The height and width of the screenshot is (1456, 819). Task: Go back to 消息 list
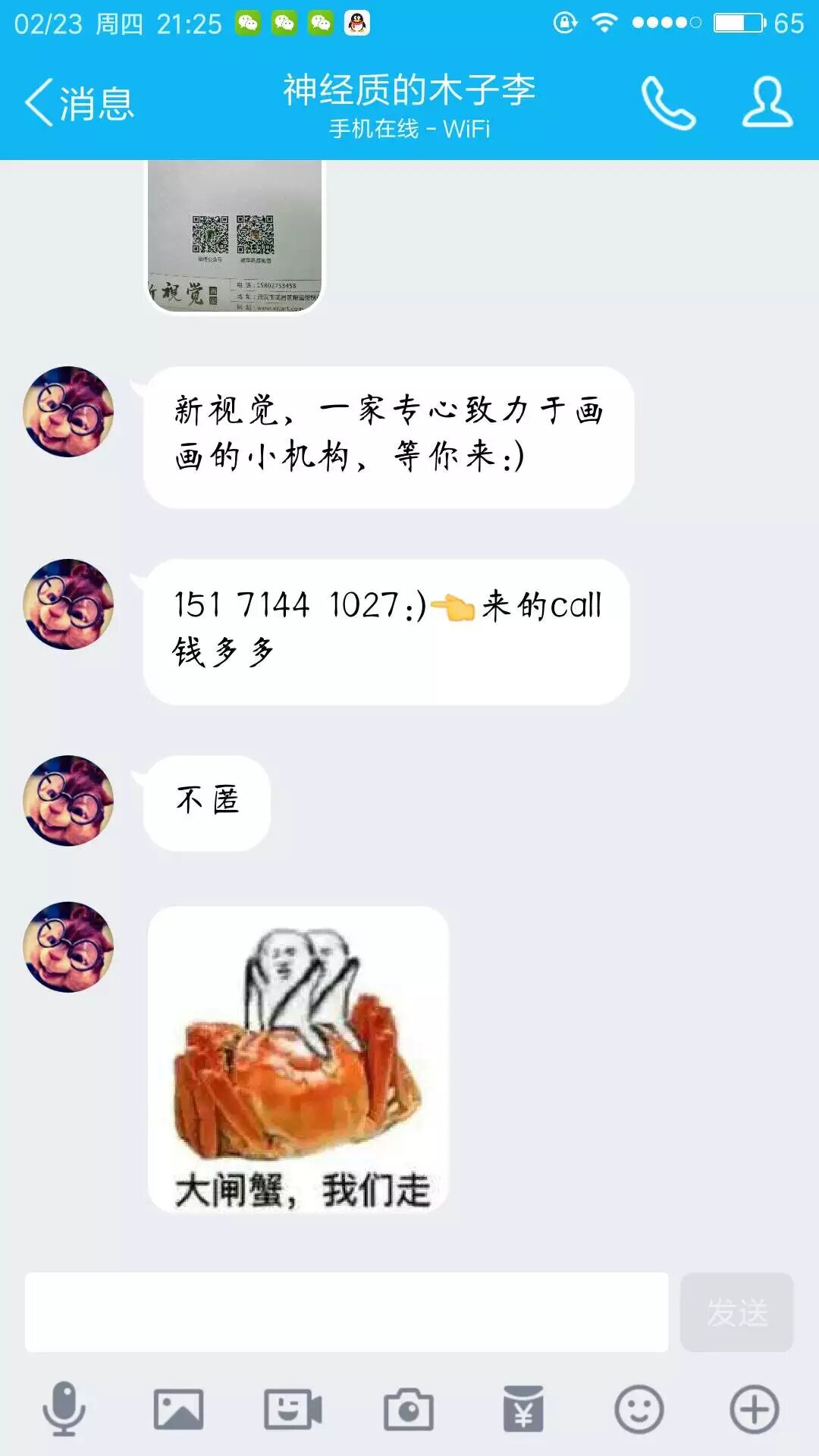tap(79, 102)
